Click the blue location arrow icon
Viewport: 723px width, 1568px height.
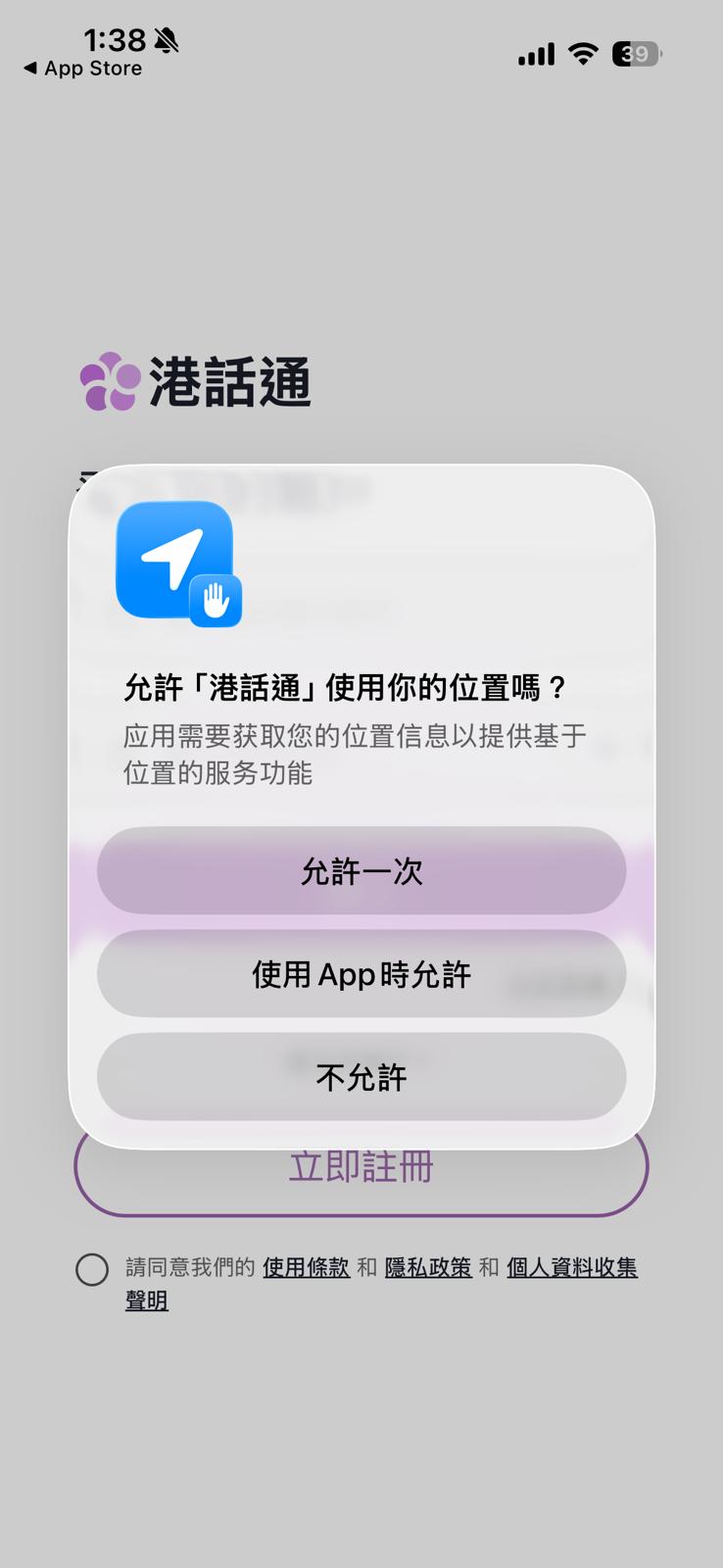[174, 561]
